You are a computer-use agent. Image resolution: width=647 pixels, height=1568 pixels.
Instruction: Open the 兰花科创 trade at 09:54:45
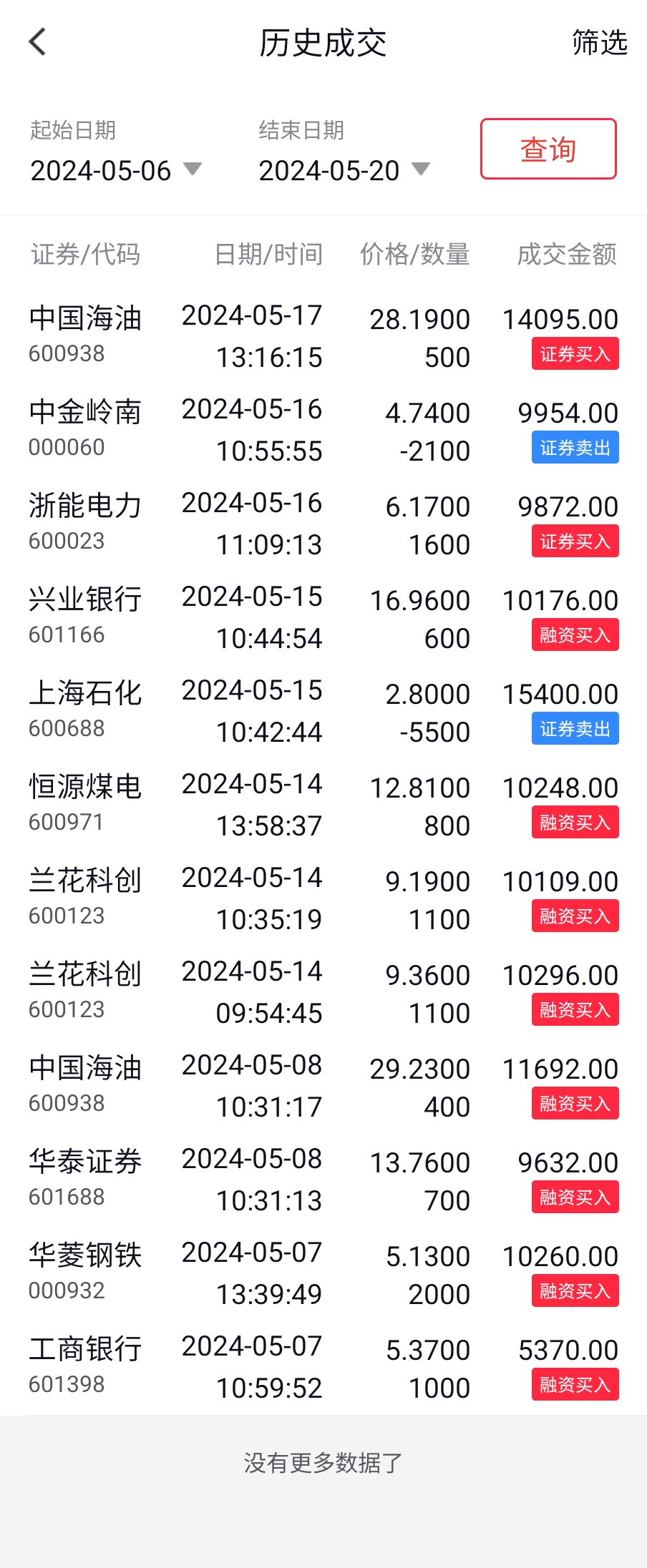pos(323,992)
